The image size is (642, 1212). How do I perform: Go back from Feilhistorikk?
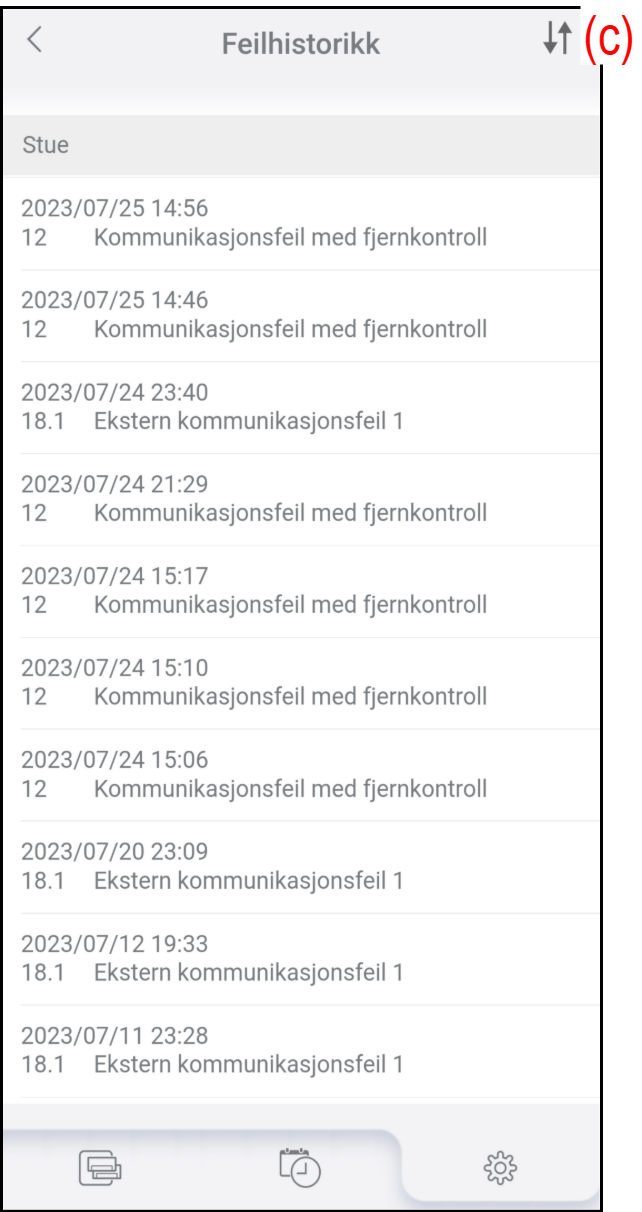35,40
